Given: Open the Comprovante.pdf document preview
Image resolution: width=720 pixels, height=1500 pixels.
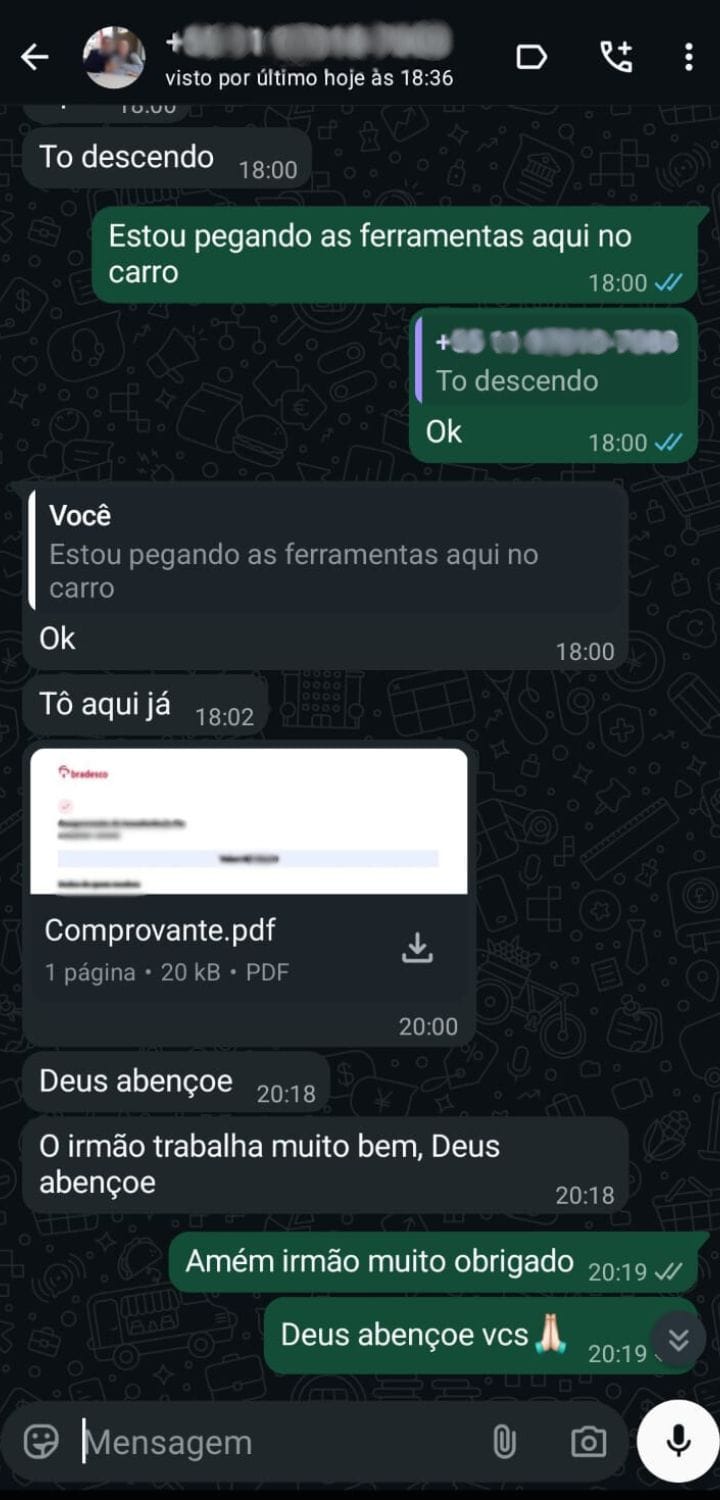Looking at the screenshot, I should (249, 820).
